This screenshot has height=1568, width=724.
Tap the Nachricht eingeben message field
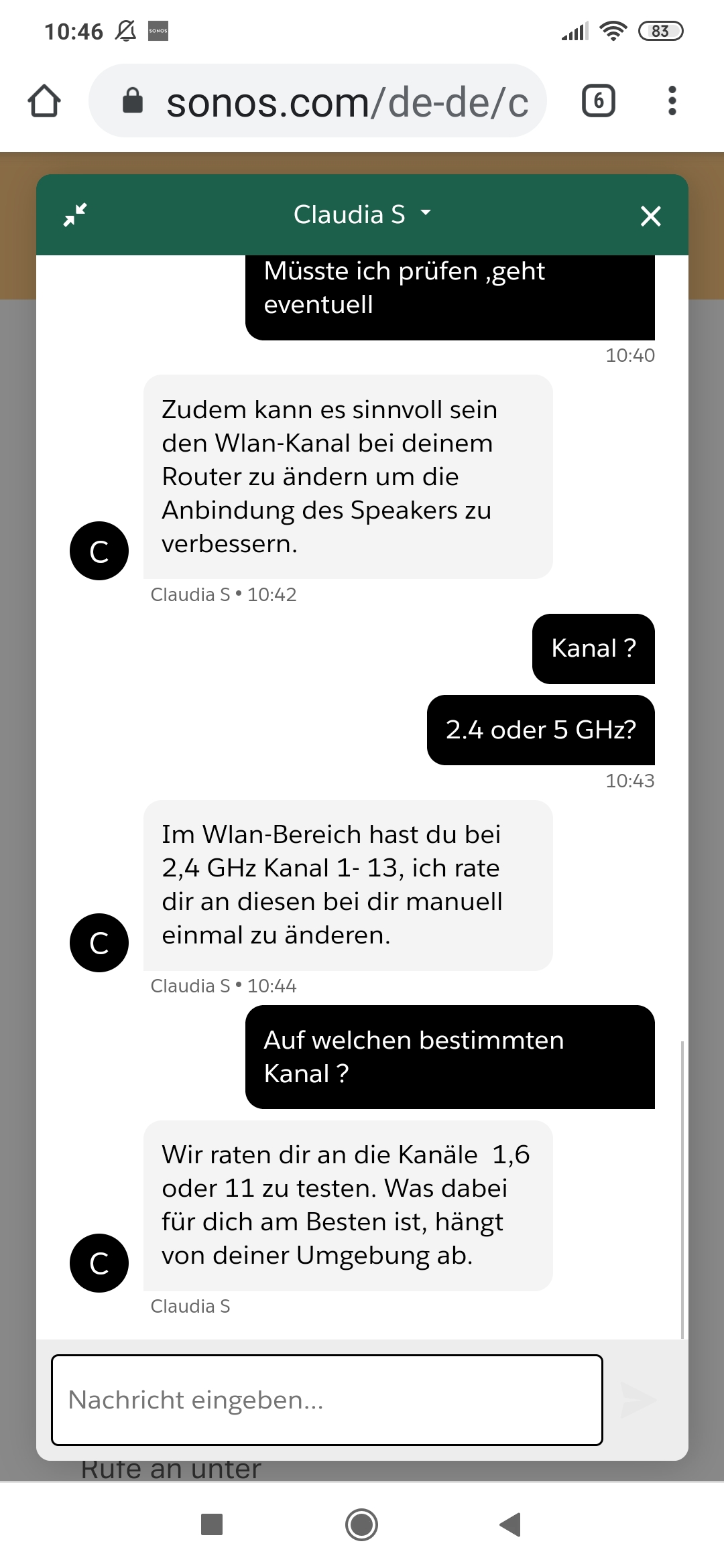click(x=327, y=1400)
